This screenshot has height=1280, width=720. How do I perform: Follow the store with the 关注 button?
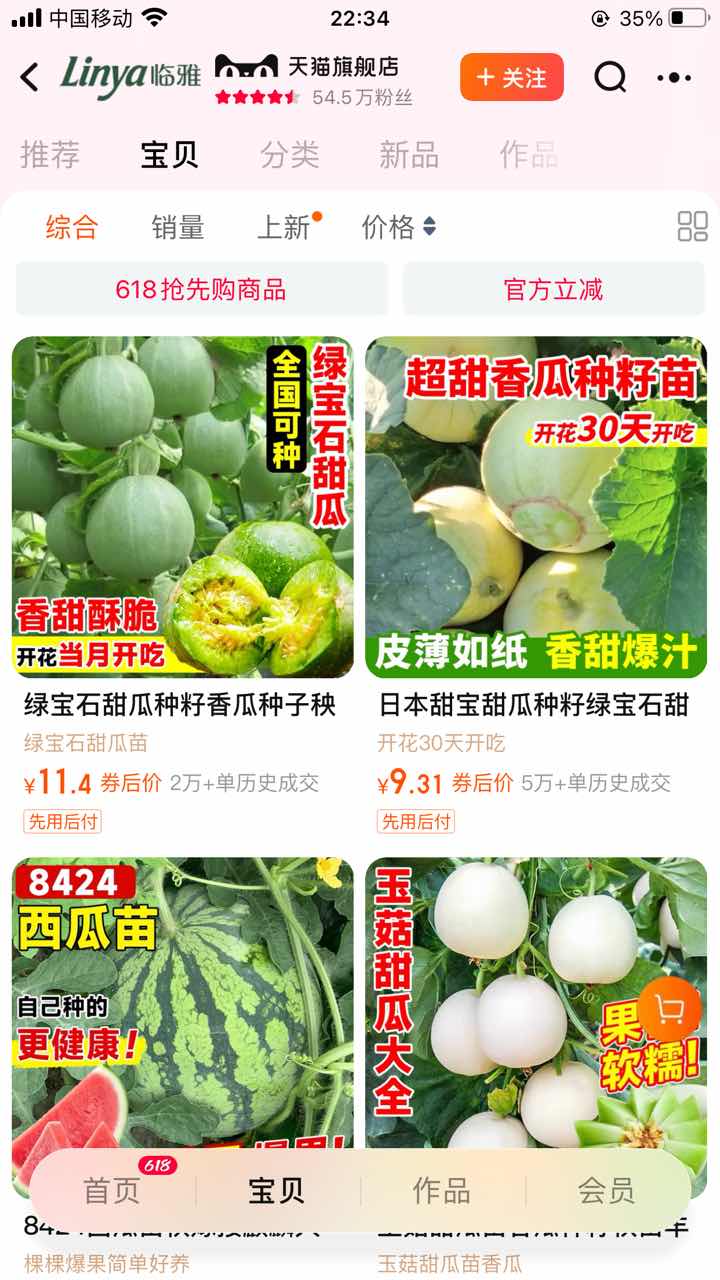coord(512,77)
